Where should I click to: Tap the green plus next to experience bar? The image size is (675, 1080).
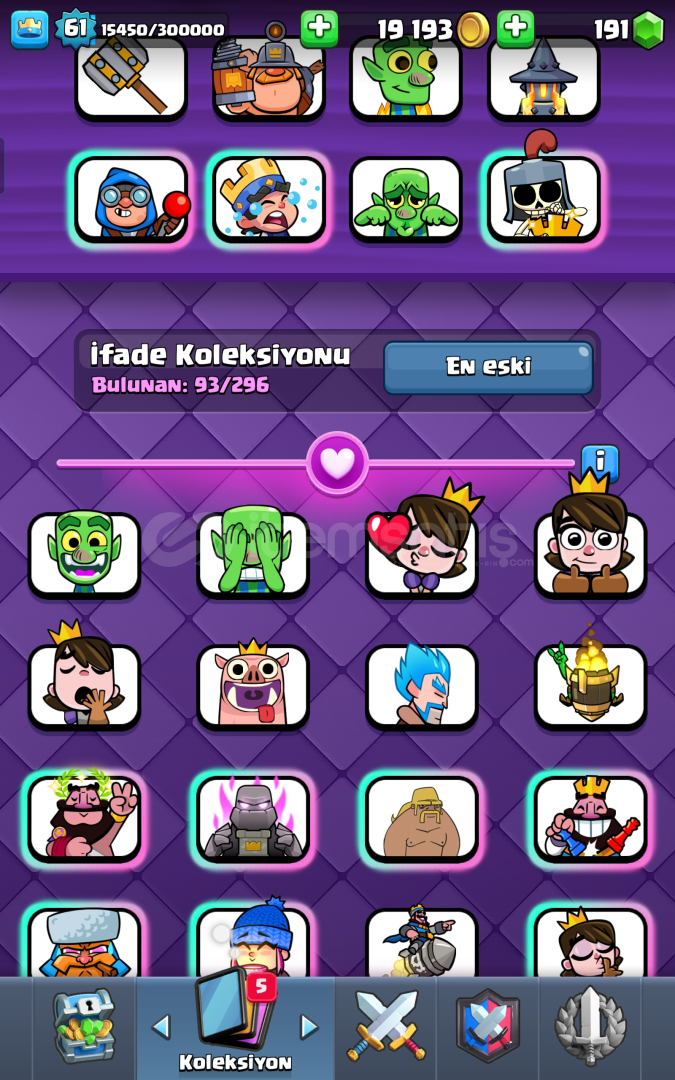[319, 29]
